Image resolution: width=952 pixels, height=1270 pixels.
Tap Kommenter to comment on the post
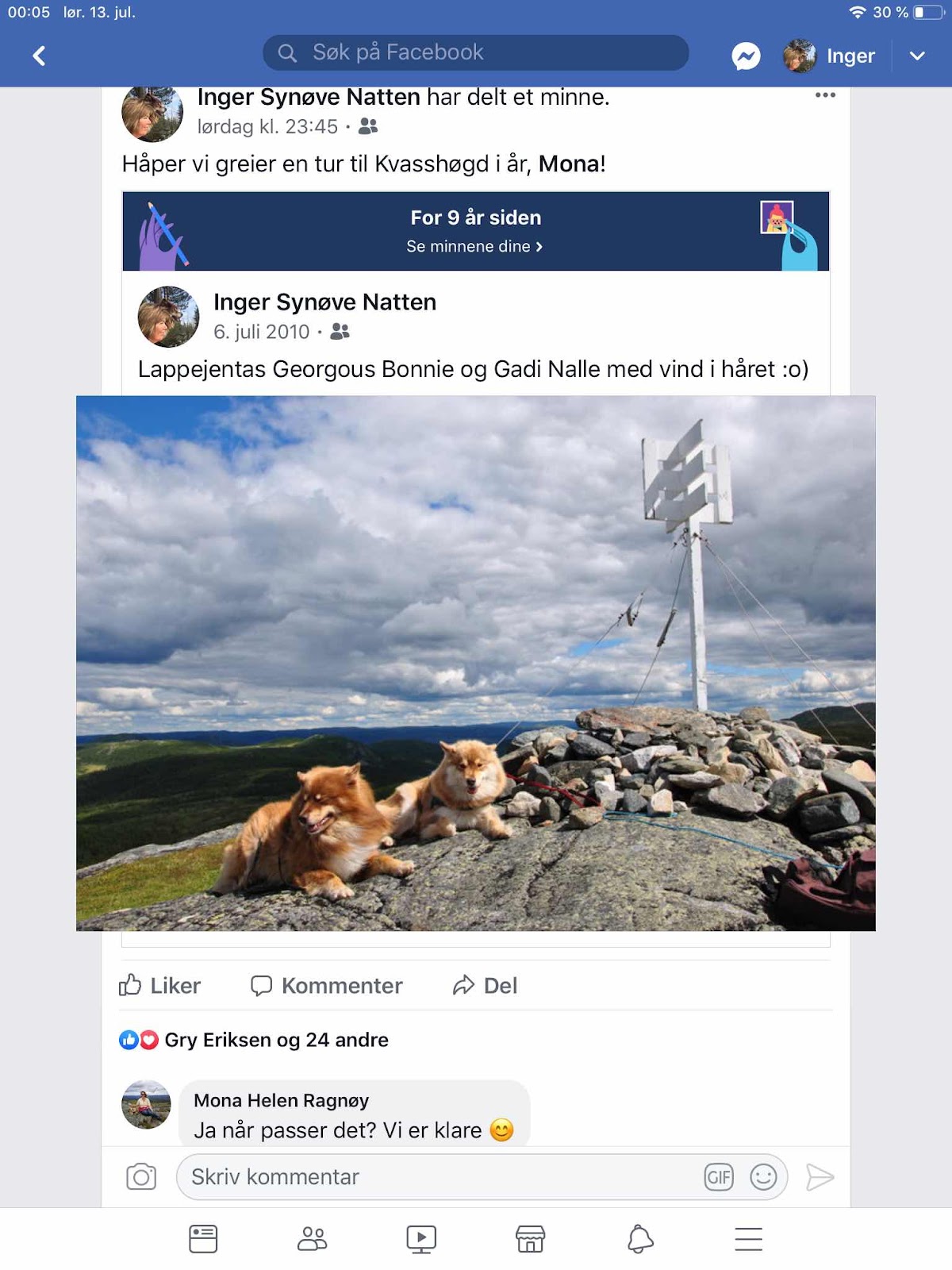coord(327,985)
